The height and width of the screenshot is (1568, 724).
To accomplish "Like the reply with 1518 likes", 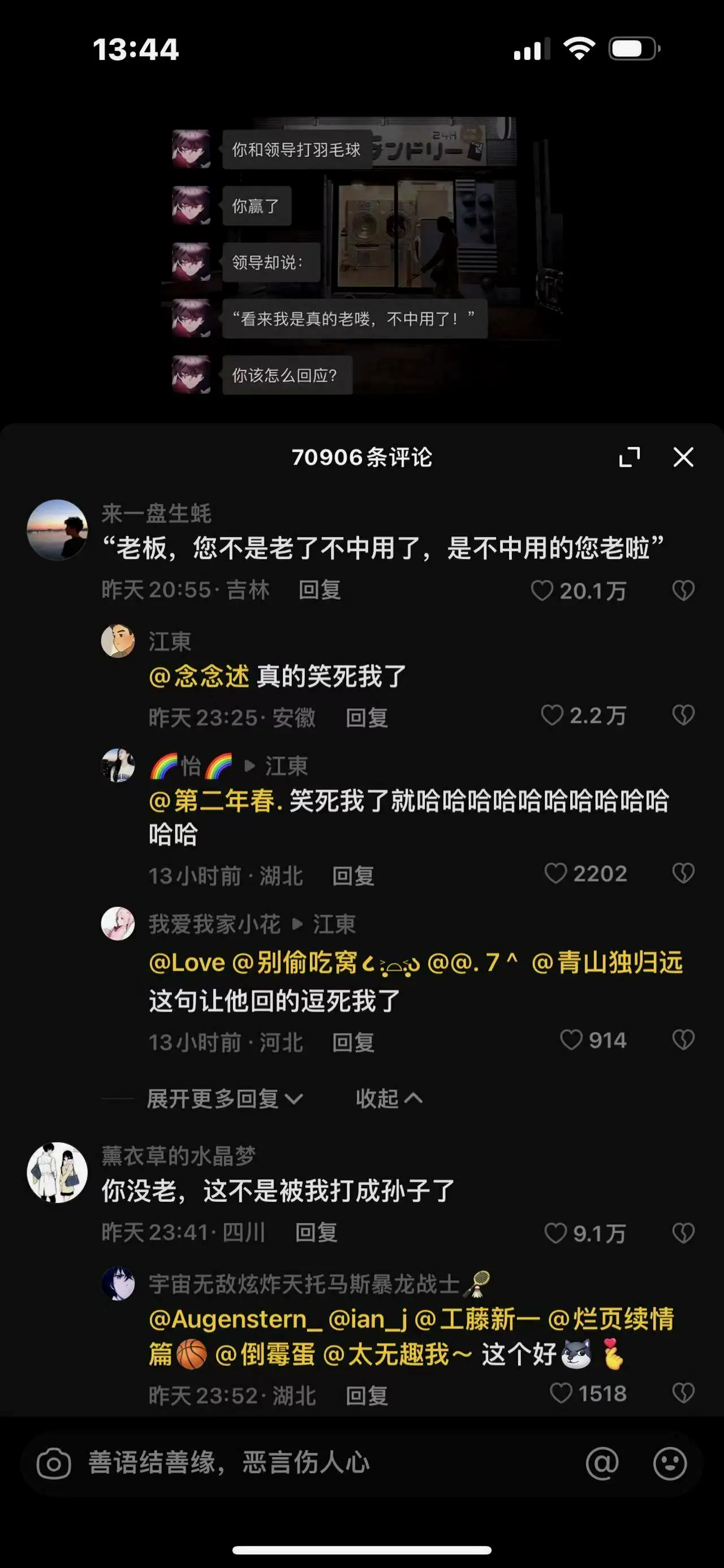I will click(561, 1393).
